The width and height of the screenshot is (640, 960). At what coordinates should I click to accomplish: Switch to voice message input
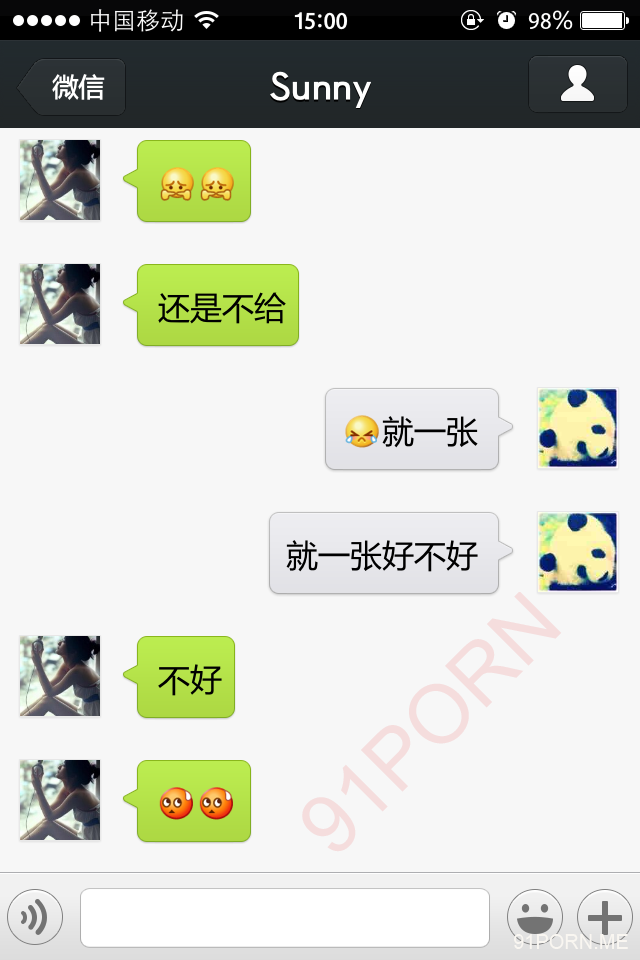pos(35,917)
